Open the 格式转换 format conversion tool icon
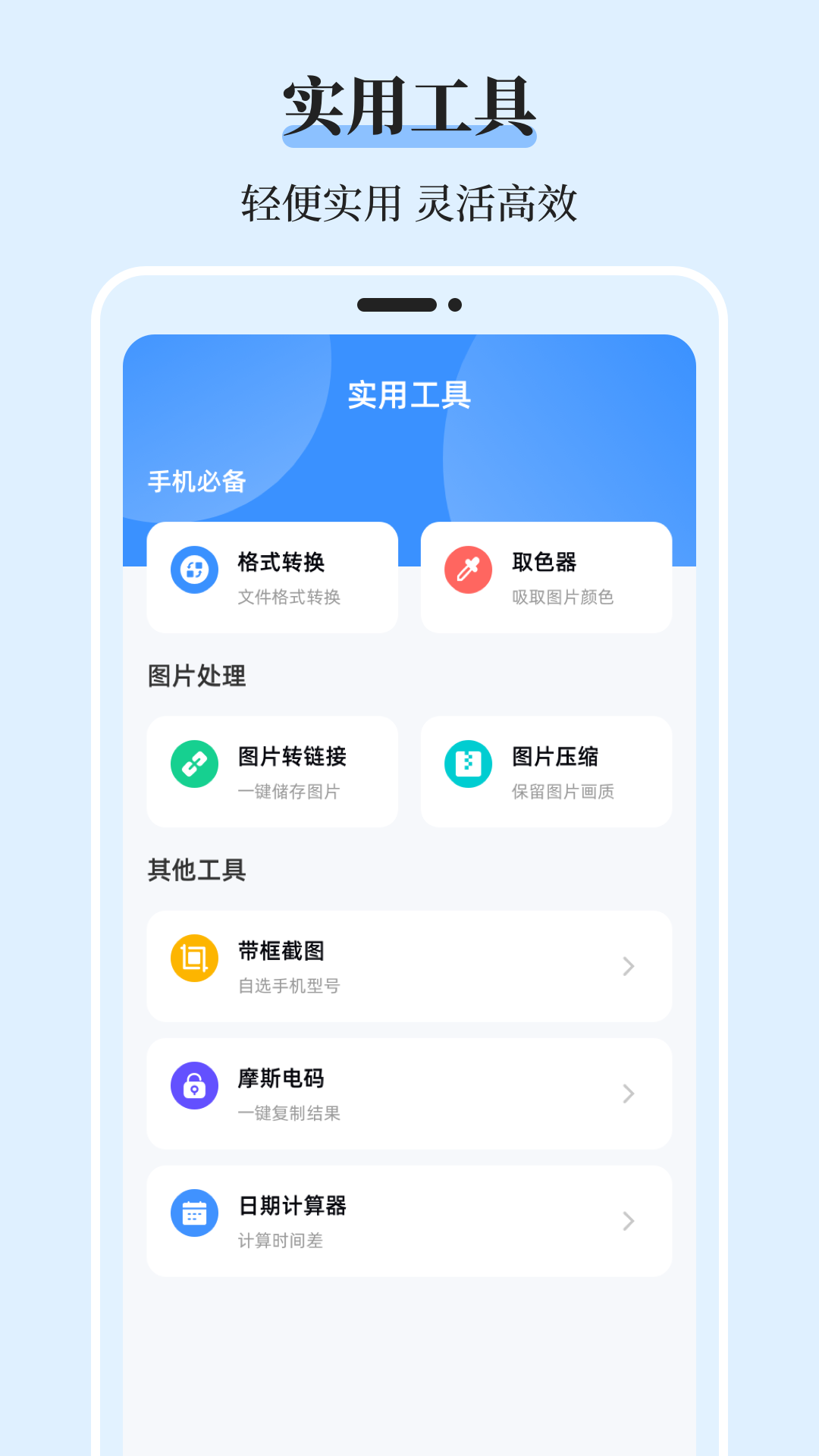Viewport: 819px width, 1456px height. coord(194,570)
